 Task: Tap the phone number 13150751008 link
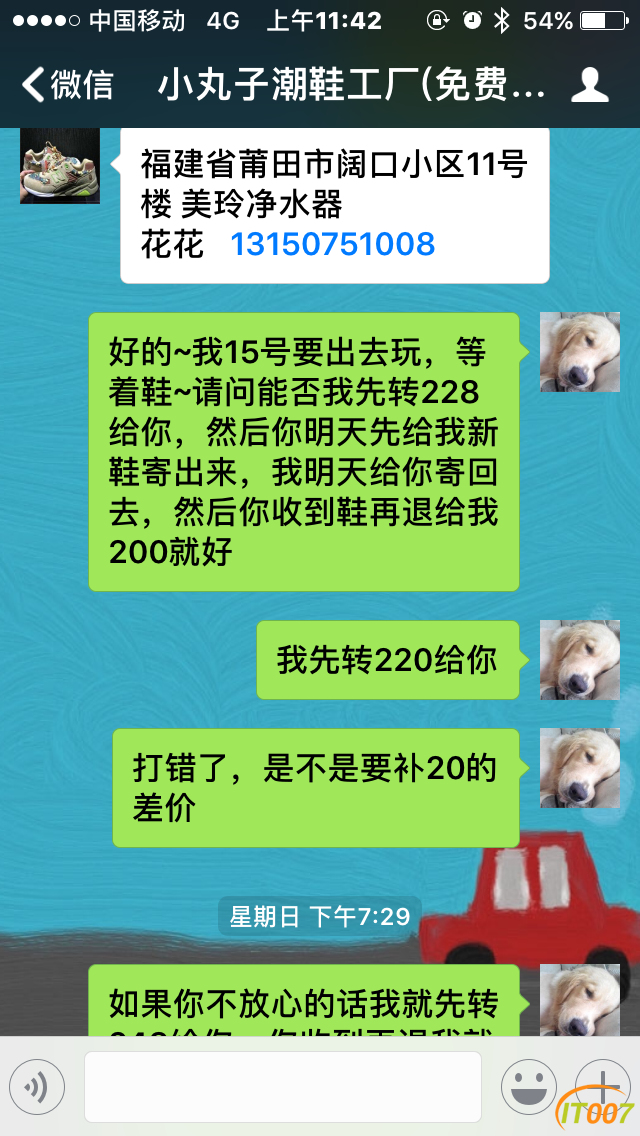(332, 244)
